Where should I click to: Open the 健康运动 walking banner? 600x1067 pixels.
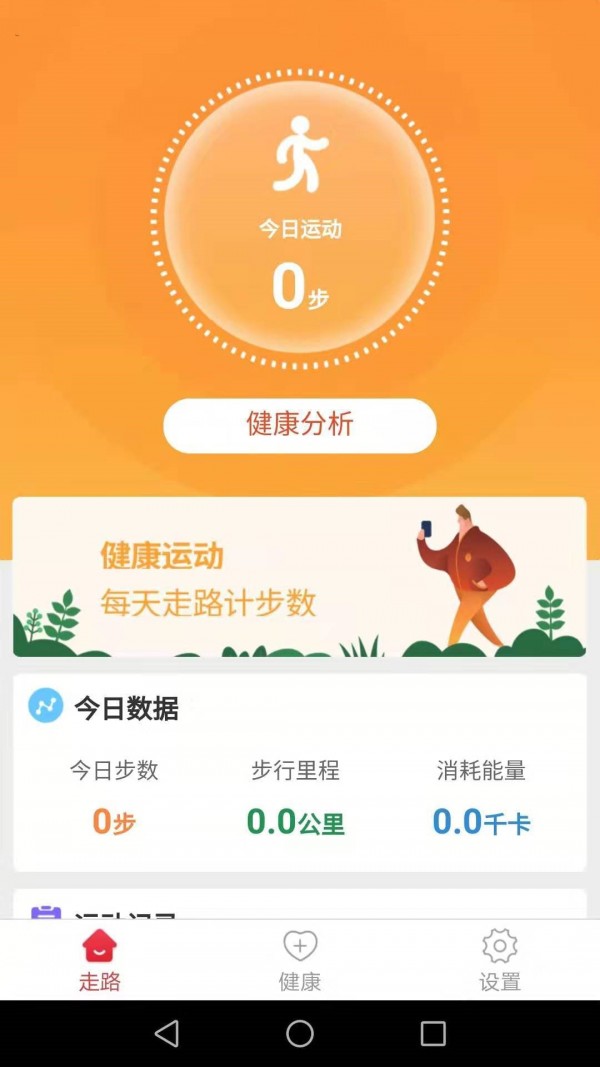click(300, 577)
